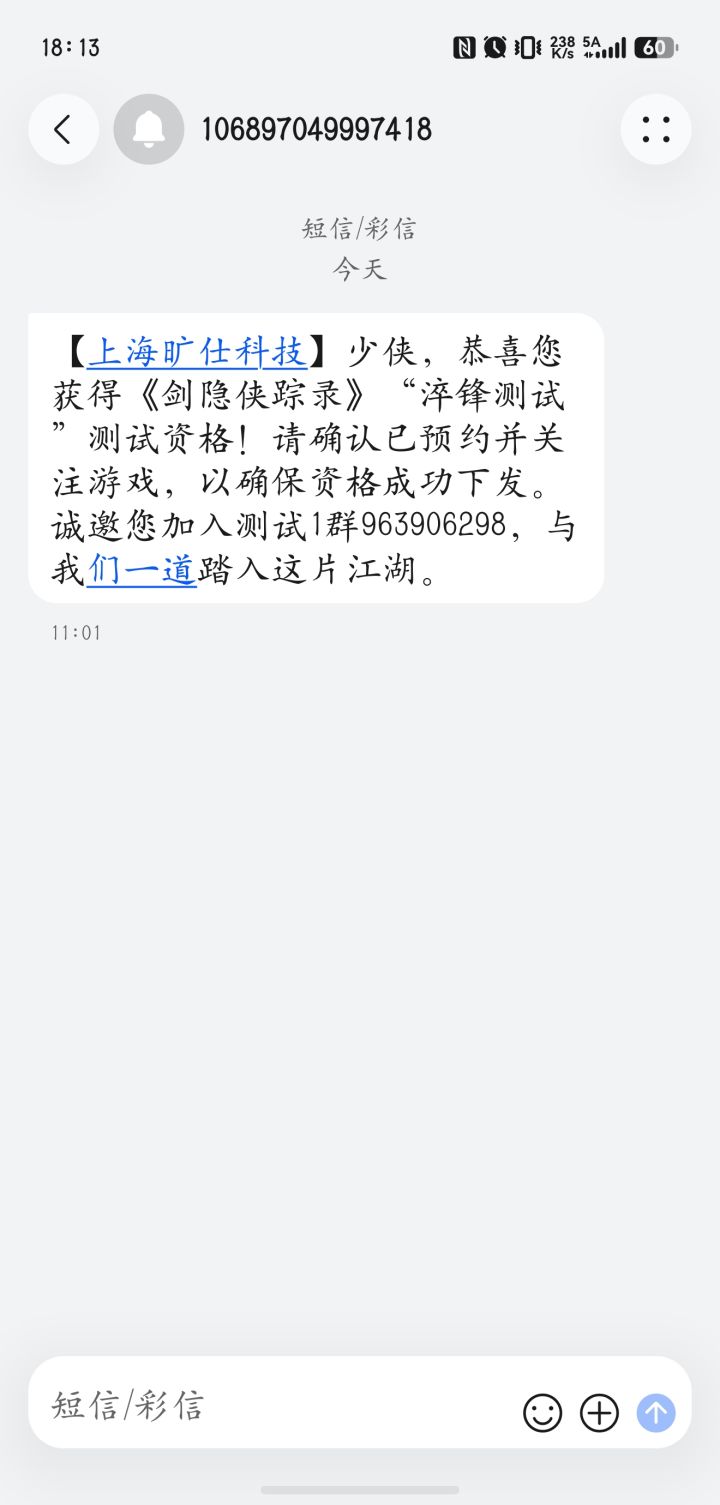
Task: Open the 上海旷仕科技 link in the message
Action: click(x=197, y=352)
